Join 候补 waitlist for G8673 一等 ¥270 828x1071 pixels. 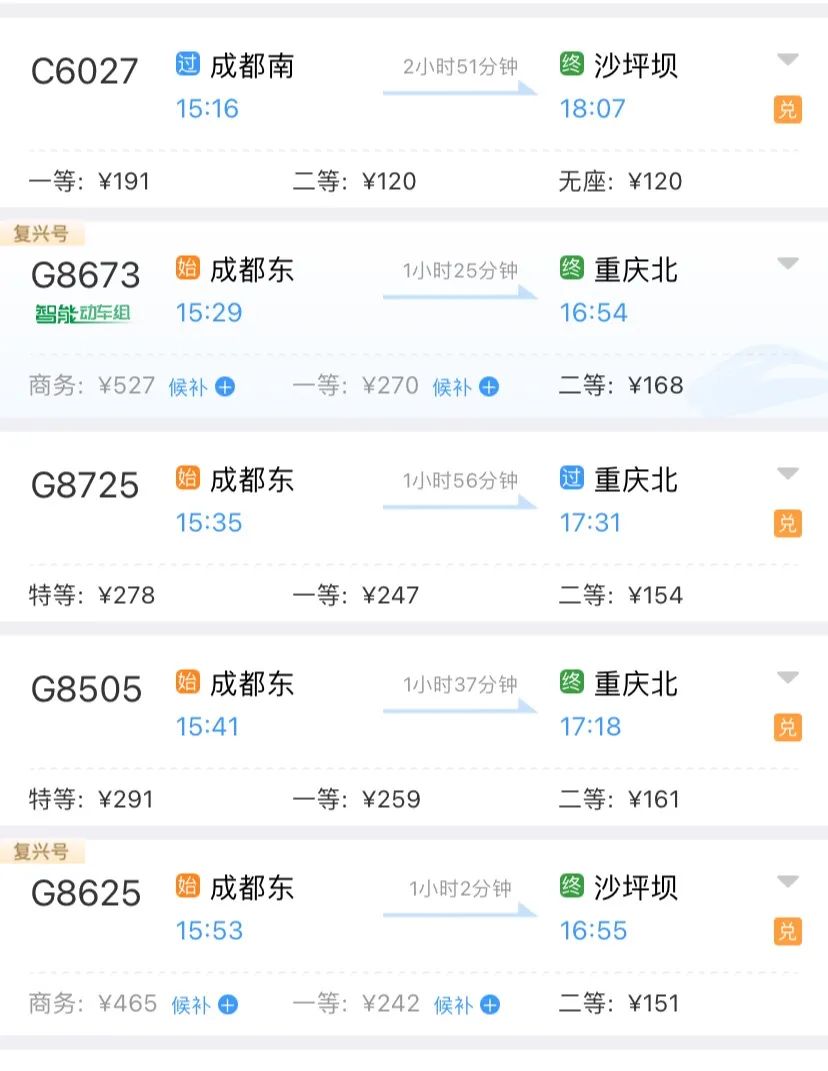pyautogui.click(x=466, y=387)
